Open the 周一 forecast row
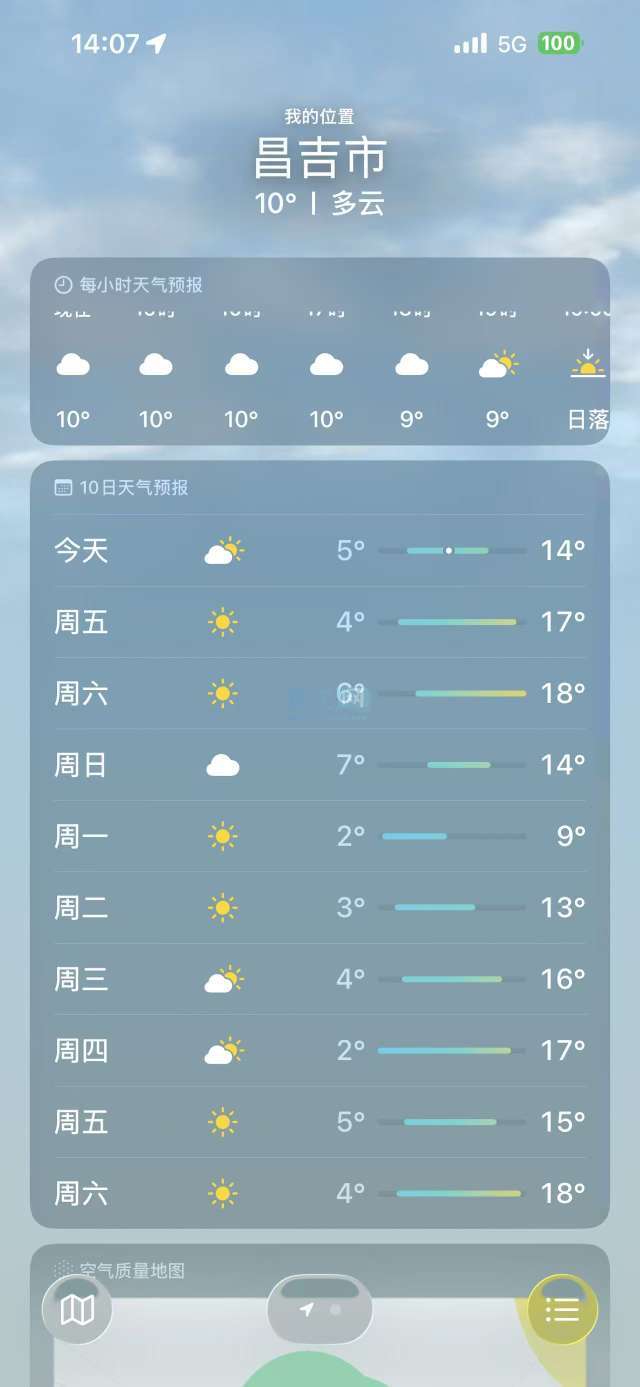The width and height of the screenshot is (640, 1387). [320, 836]
